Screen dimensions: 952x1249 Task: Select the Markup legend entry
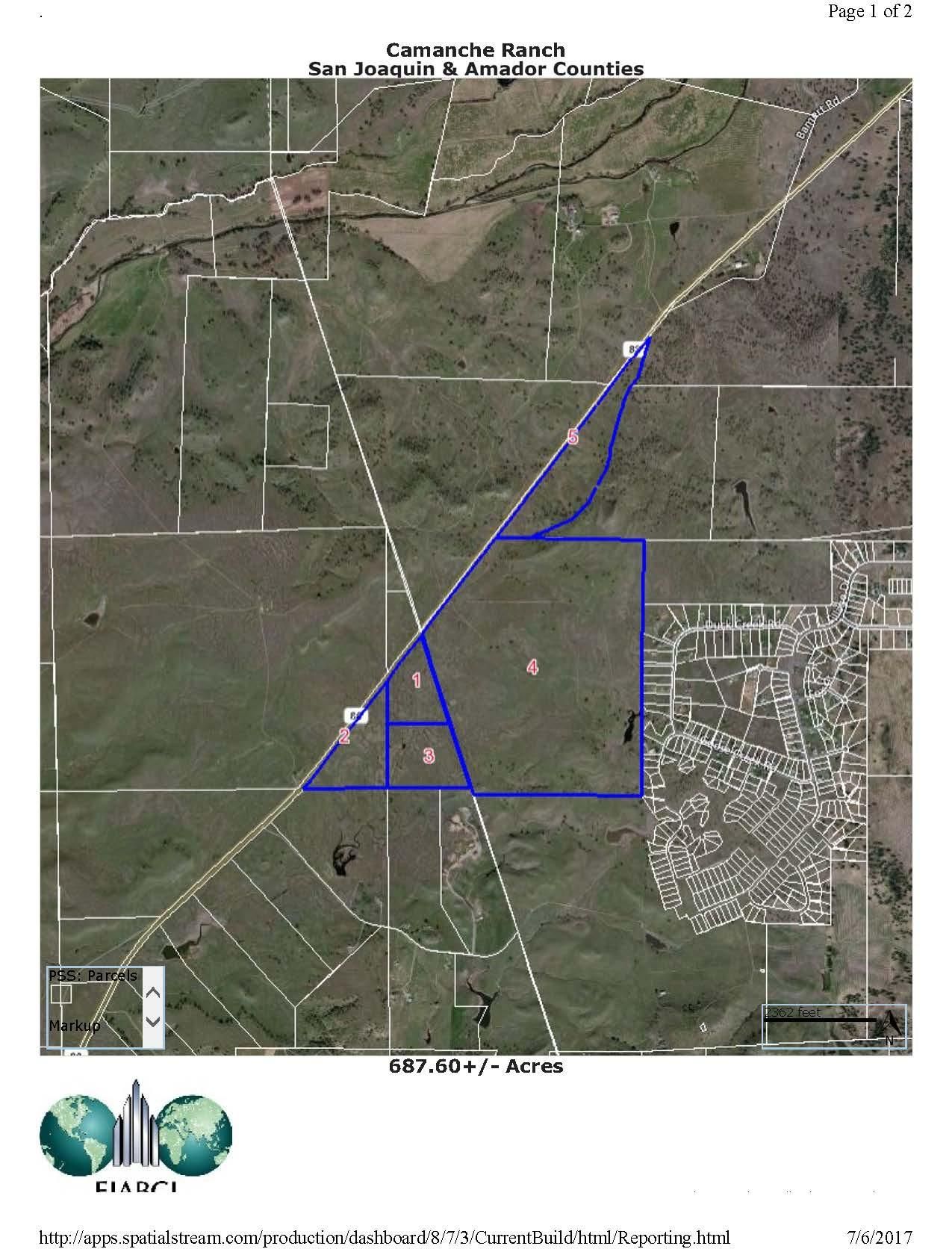pyautogui.click(x=75, y=1026)
